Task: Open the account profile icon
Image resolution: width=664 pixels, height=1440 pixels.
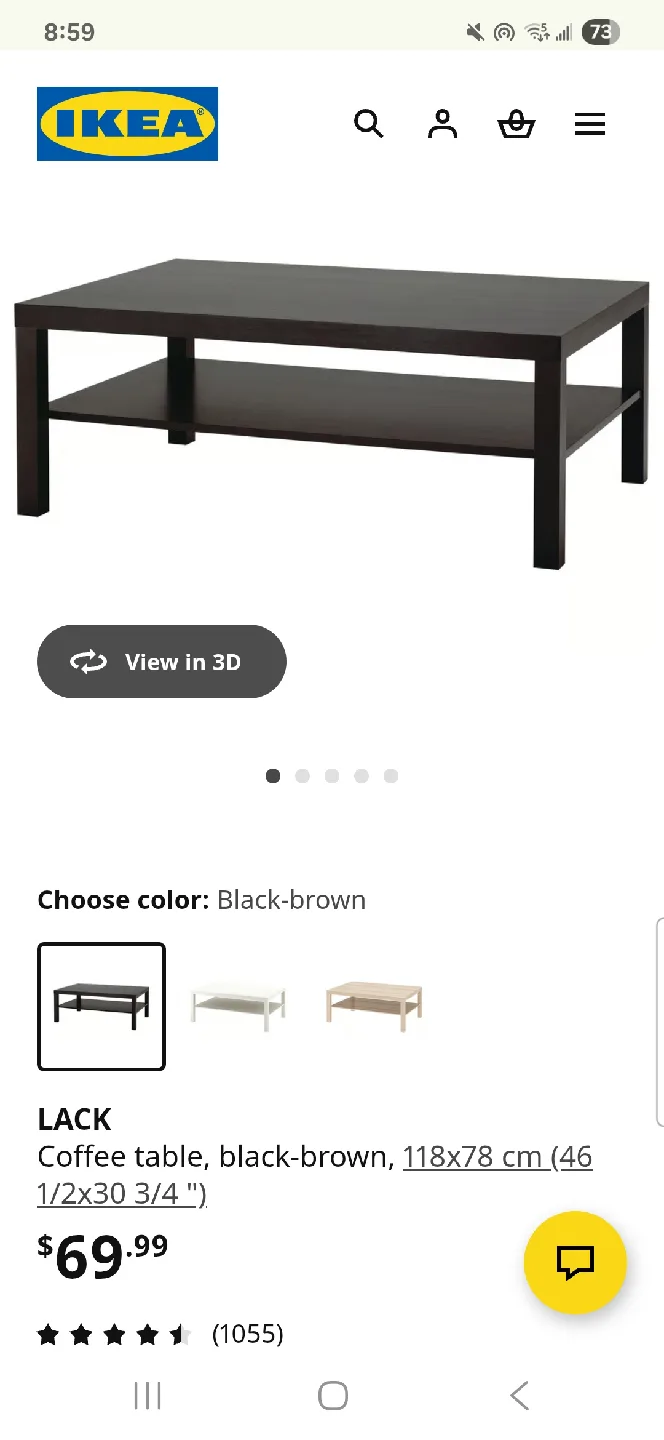Action: coord(442,125)
